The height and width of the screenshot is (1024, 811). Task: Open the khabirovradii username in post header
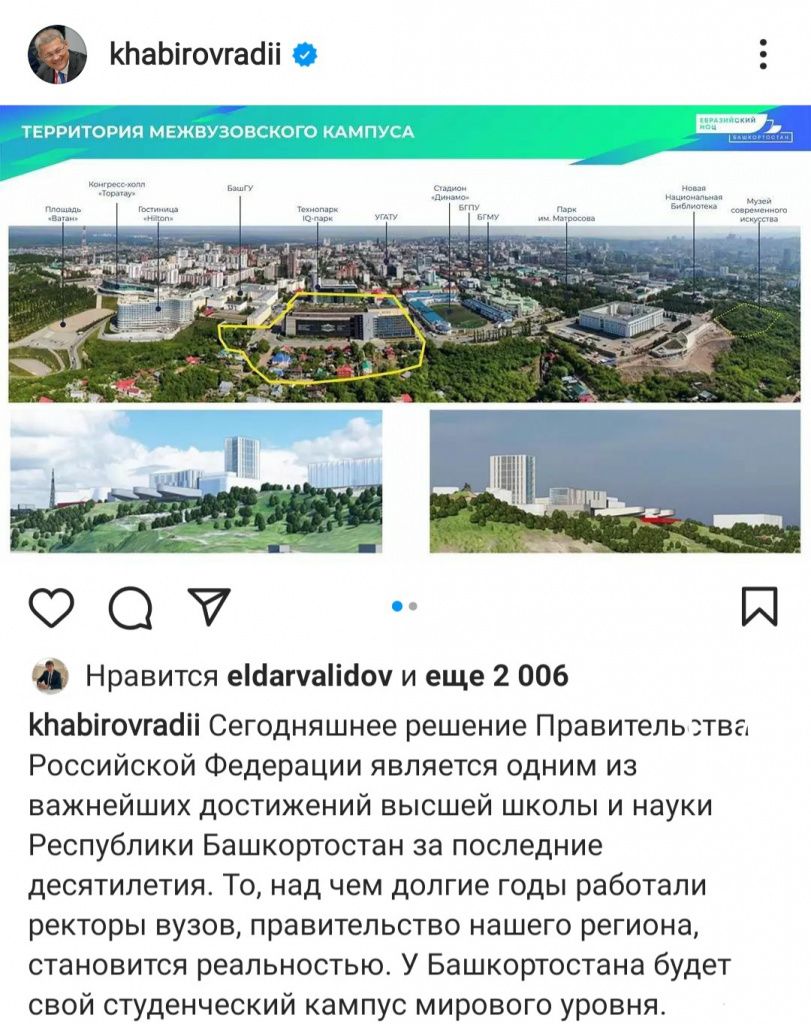point(196,55)
